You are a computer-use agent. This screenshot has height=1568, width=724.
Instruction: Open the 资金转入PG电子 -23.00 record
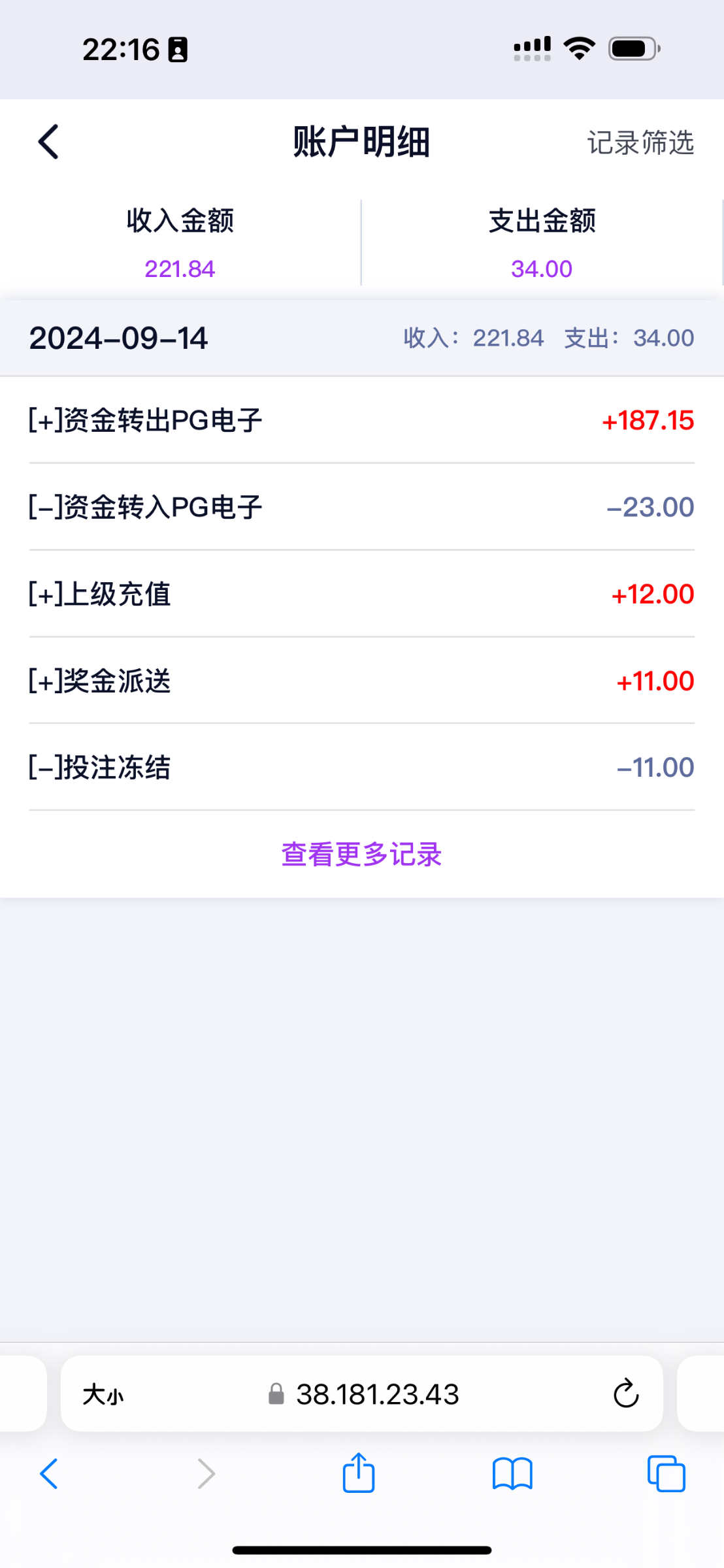point(361,507)
